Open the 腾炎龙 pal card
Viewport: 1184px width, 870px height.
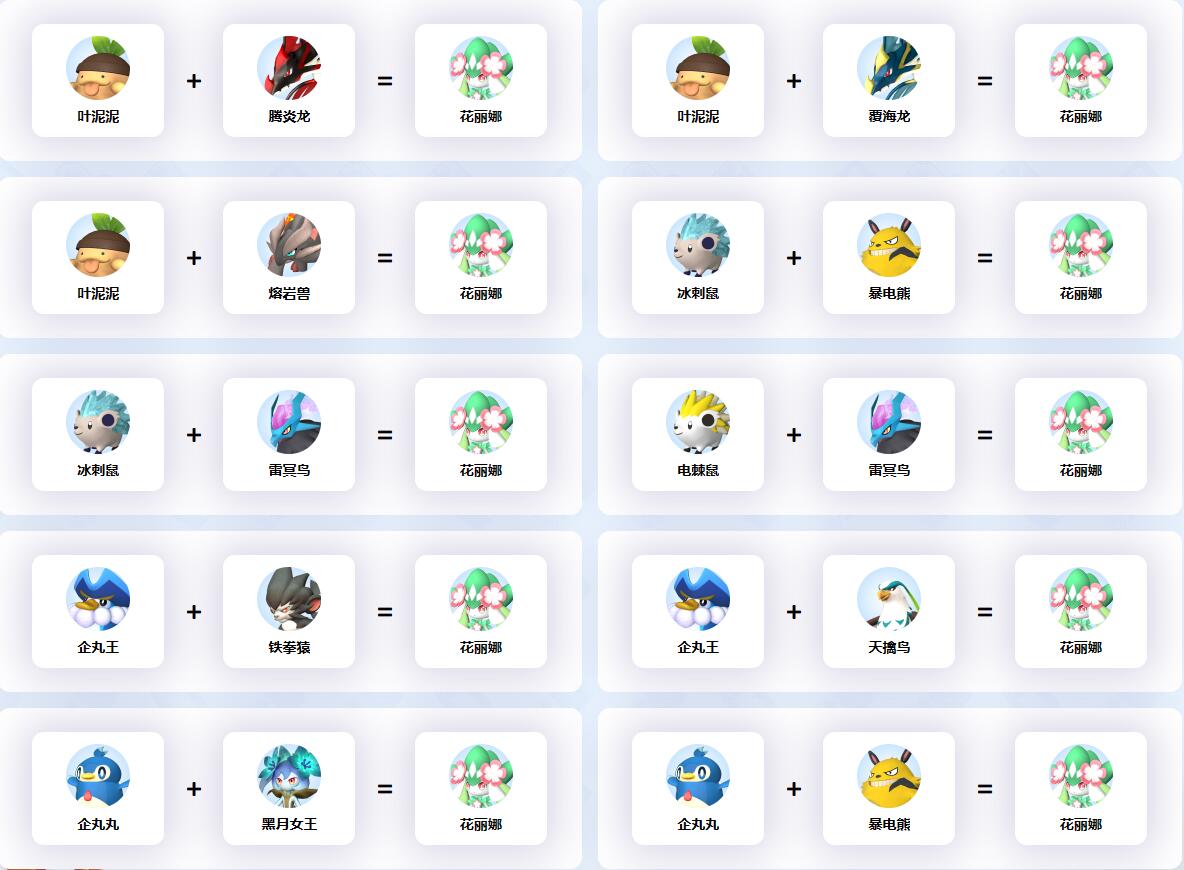tap(289, 80)
